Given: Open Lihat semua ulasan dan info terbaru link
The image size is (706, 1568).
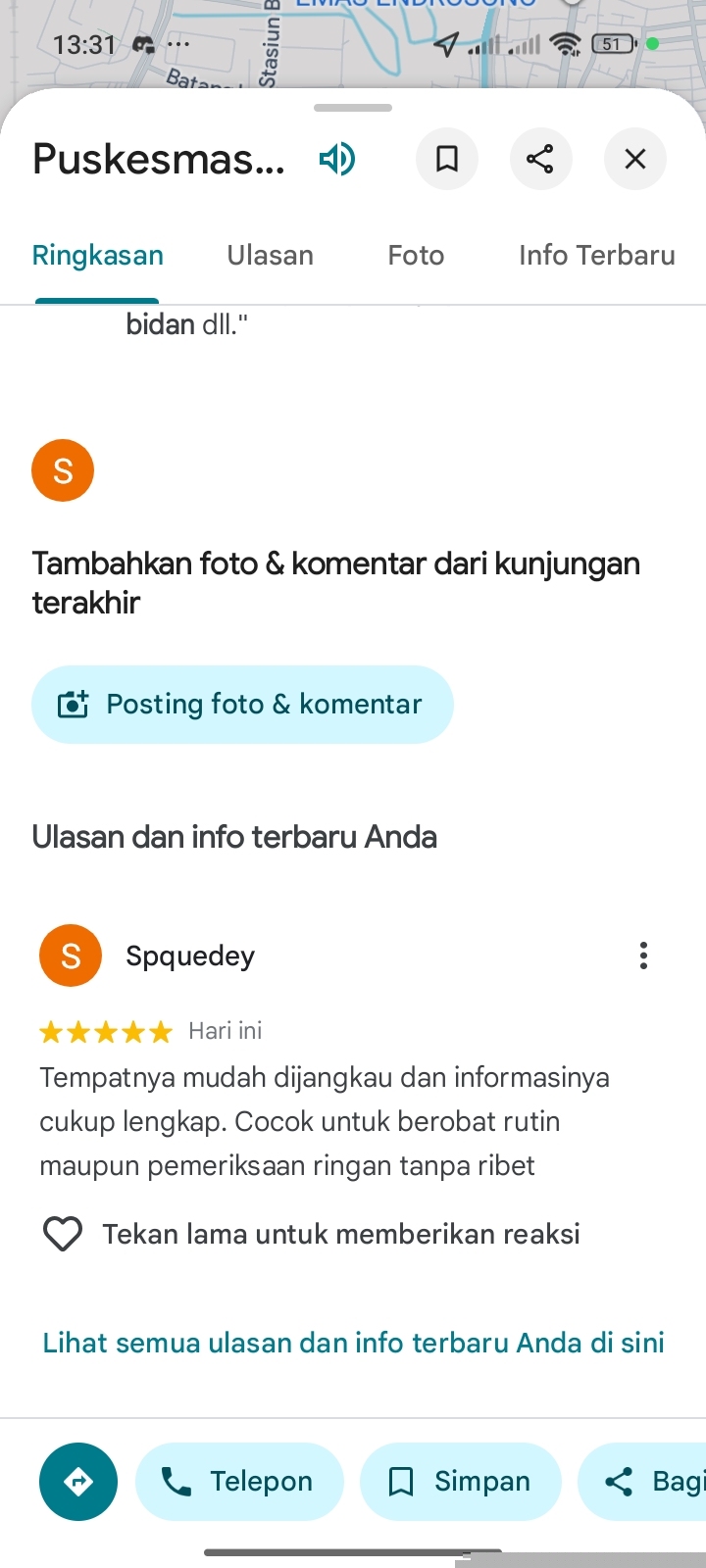Looking at the screenshot, I should tap(353, 1343).
